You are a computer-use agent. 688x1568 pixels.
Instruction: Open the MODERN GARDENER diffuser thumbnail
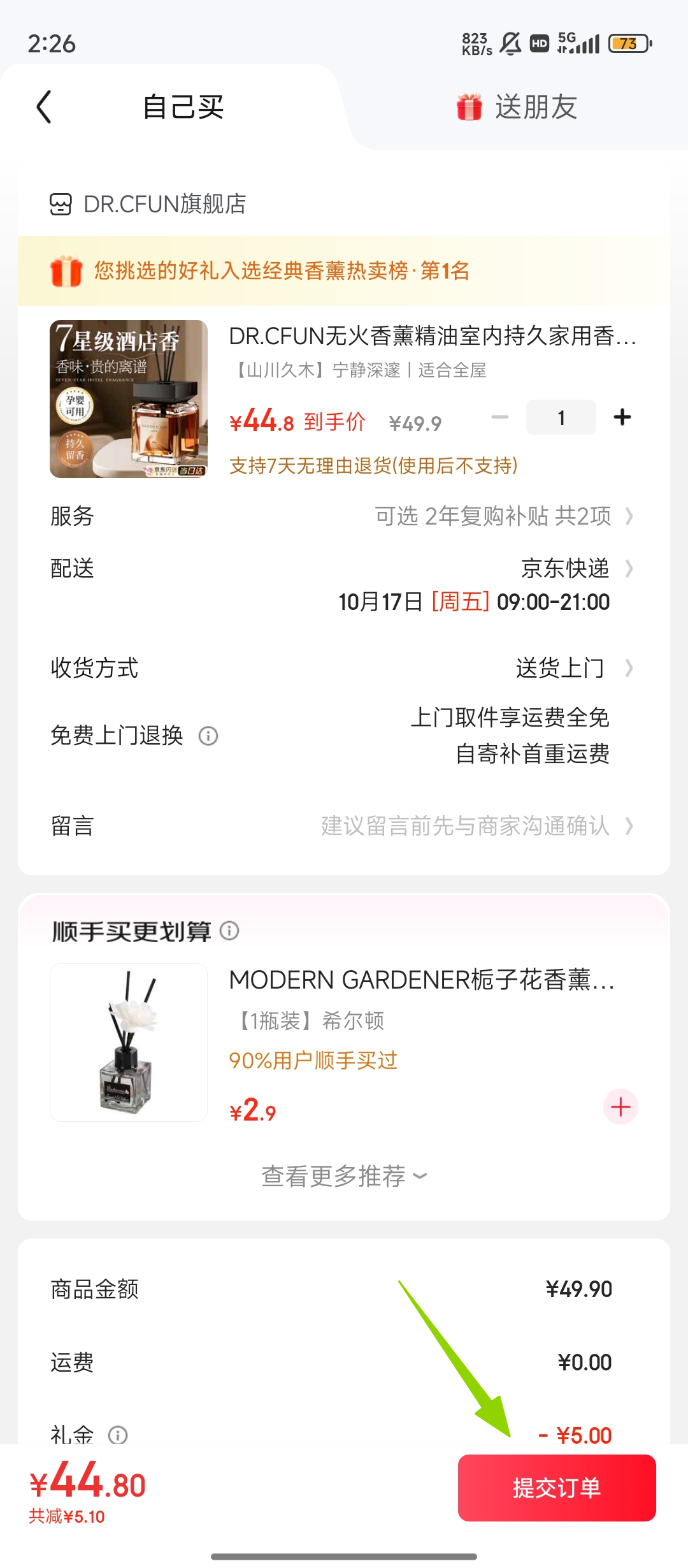coord(129,1042)
